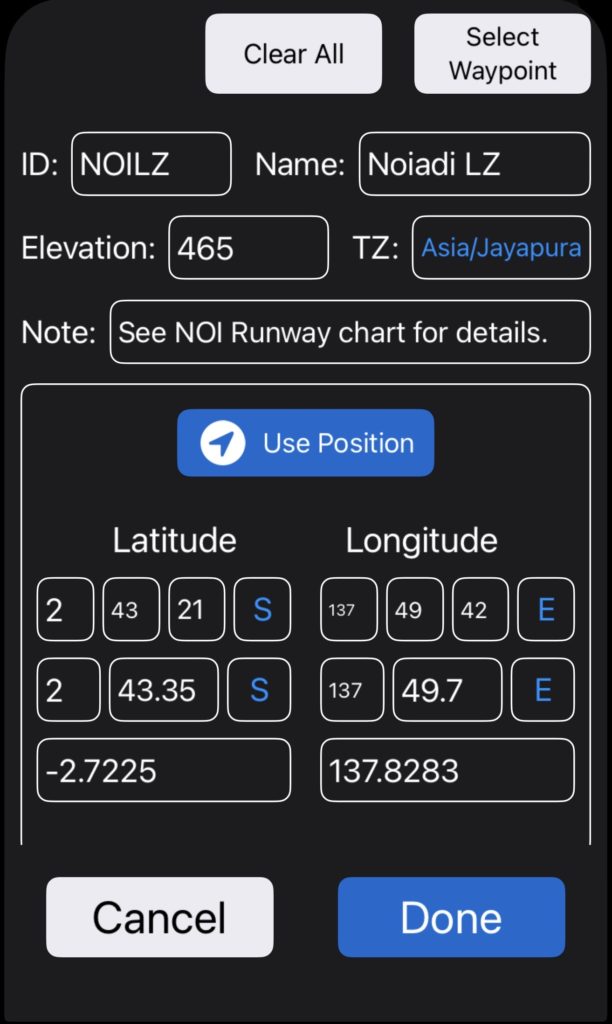Viewport: 612px width, 1024px height.
Task: Edit longitude seconds field showing 42
Action: click(481, 609)
